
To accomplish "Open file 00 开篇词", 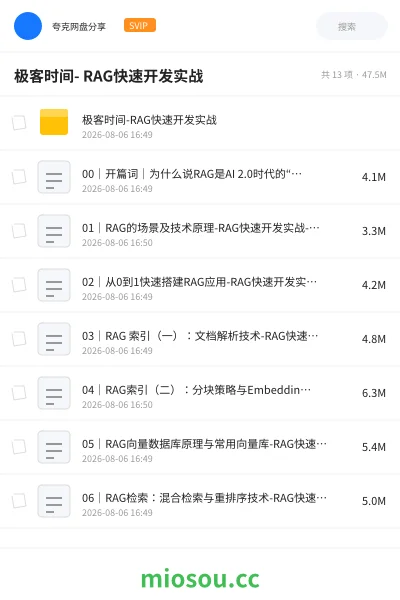I will point(200,177).
